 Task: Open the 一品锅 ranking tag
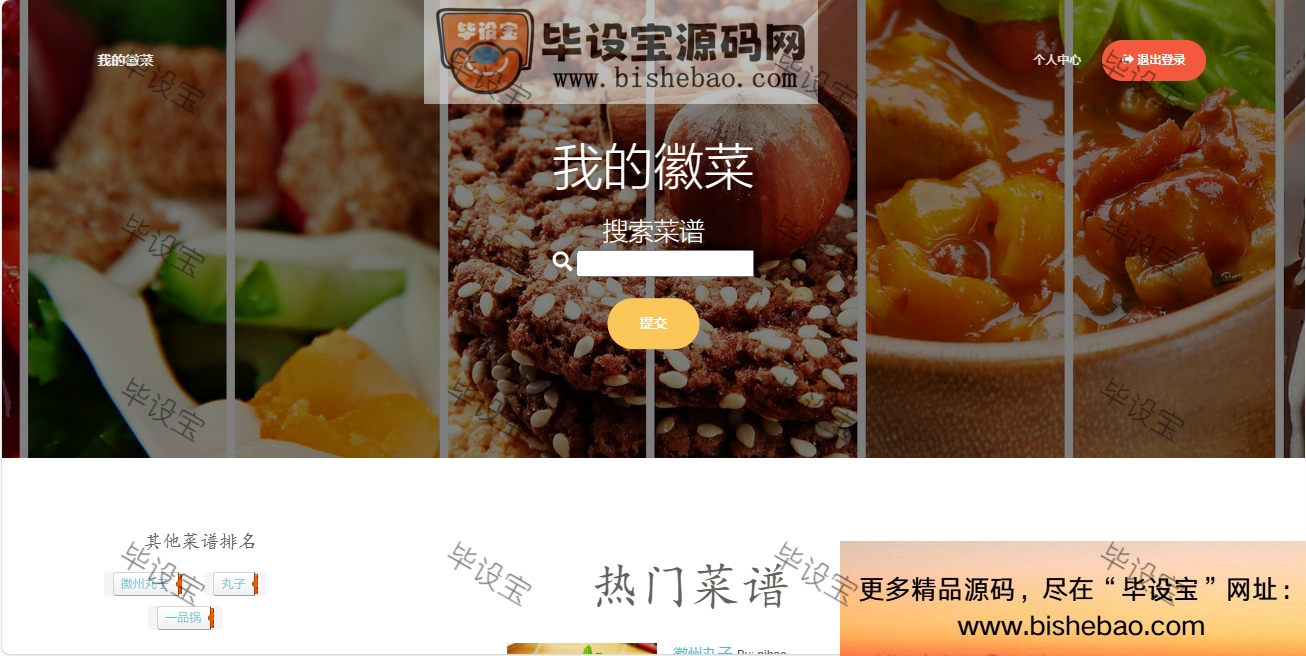click(x=183, y=618)
